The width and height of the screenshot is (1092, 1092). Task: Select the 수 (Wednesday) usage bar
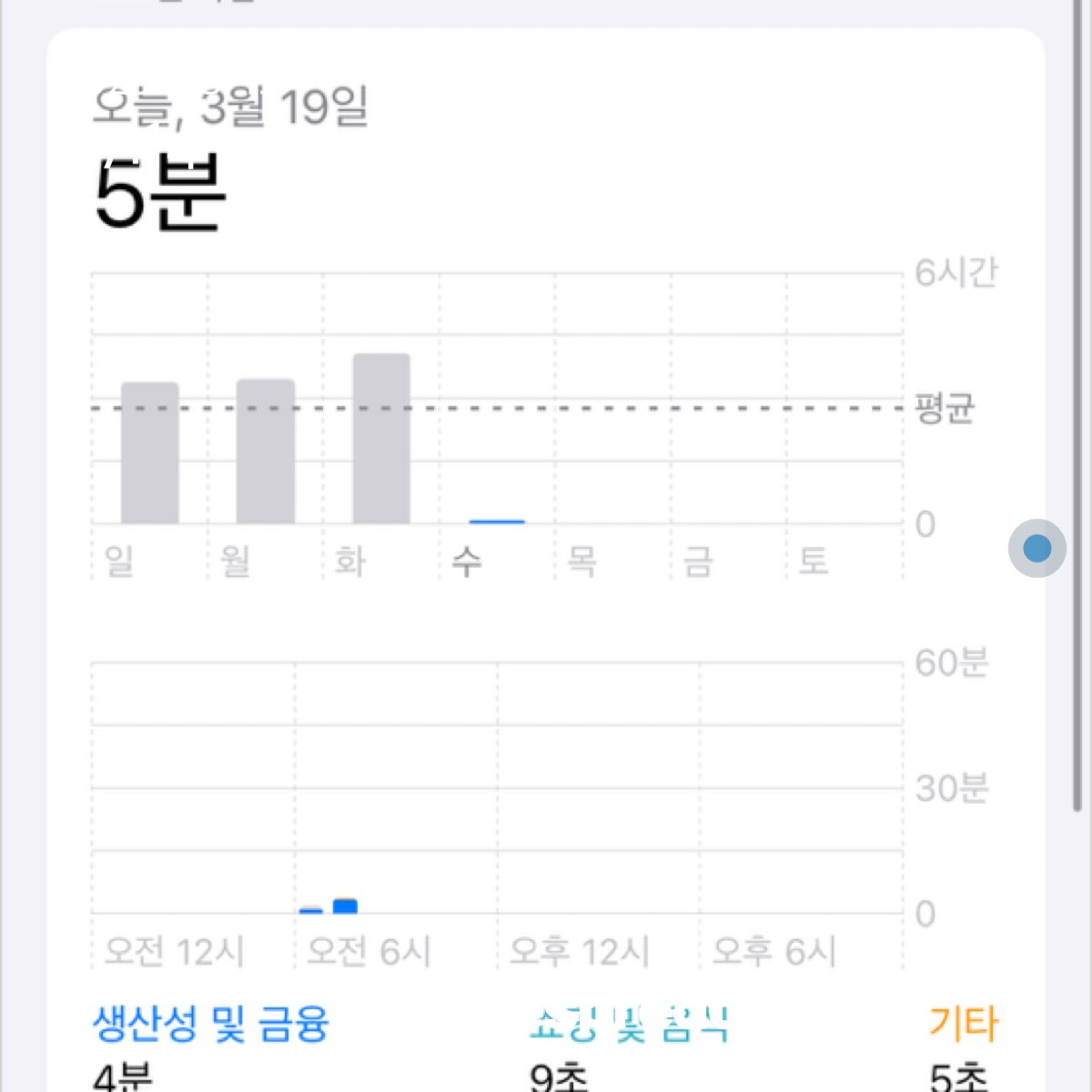(x=497, y=521)
